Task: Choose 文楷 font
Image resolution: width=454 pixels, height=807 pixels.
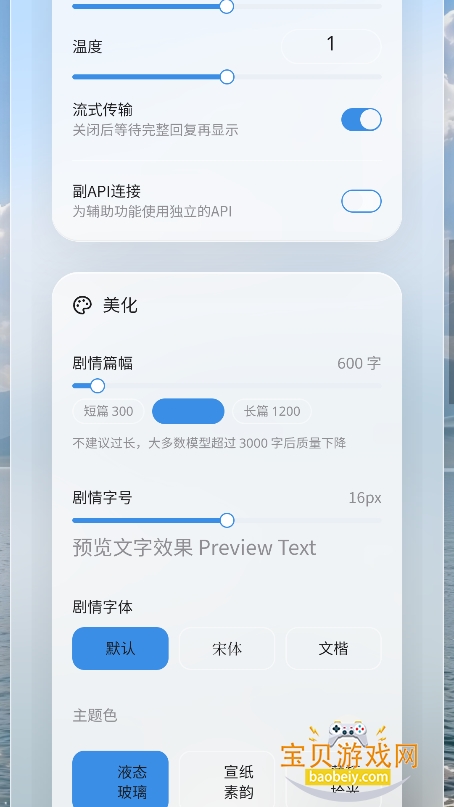Action: [x=334, y=648]
